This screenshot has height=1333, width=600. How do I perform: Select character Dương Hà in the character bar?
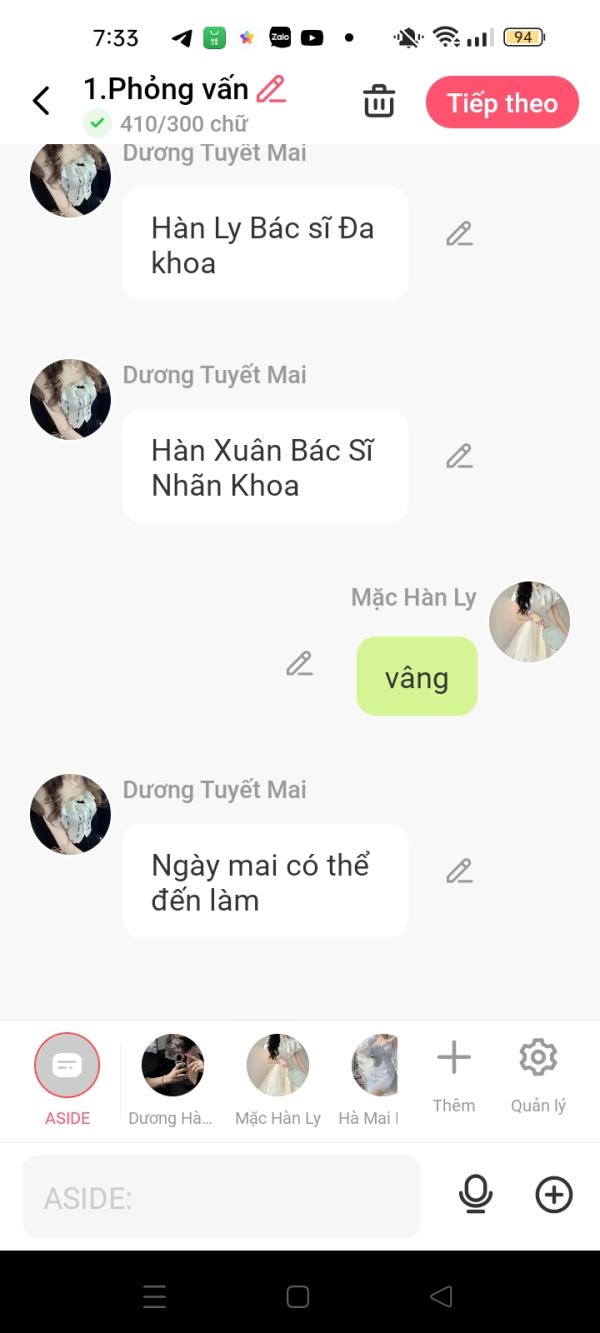click(172, 1066)
